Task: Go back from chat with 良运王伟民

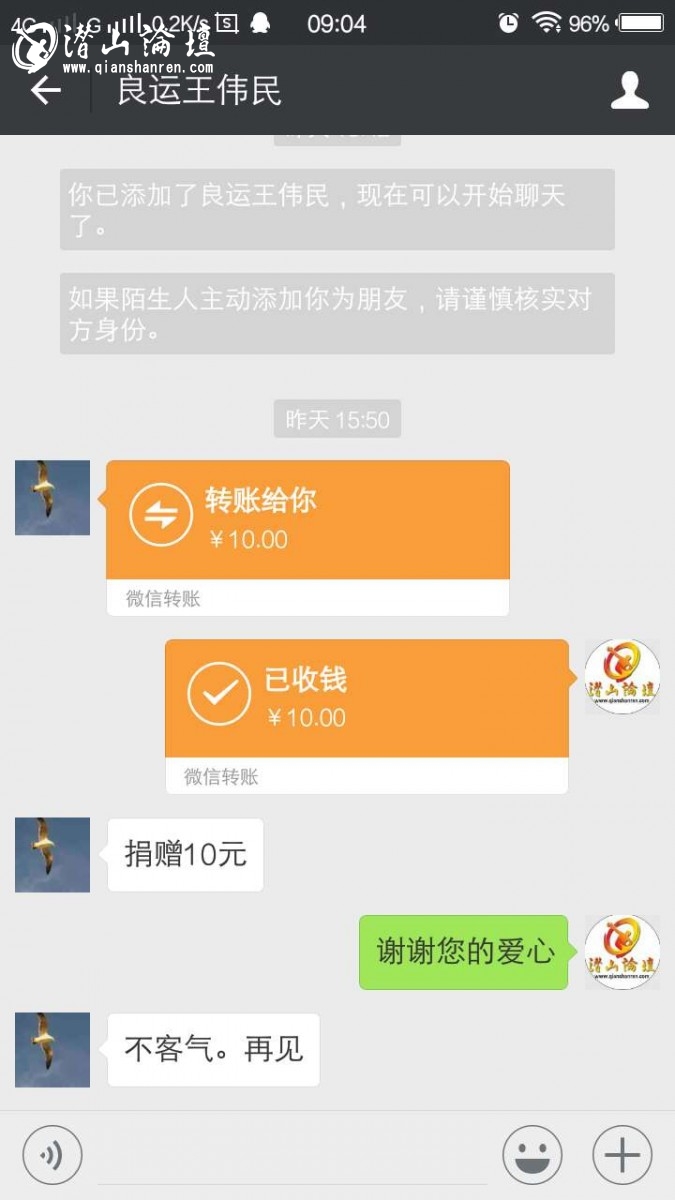Action: coord(45,91)
